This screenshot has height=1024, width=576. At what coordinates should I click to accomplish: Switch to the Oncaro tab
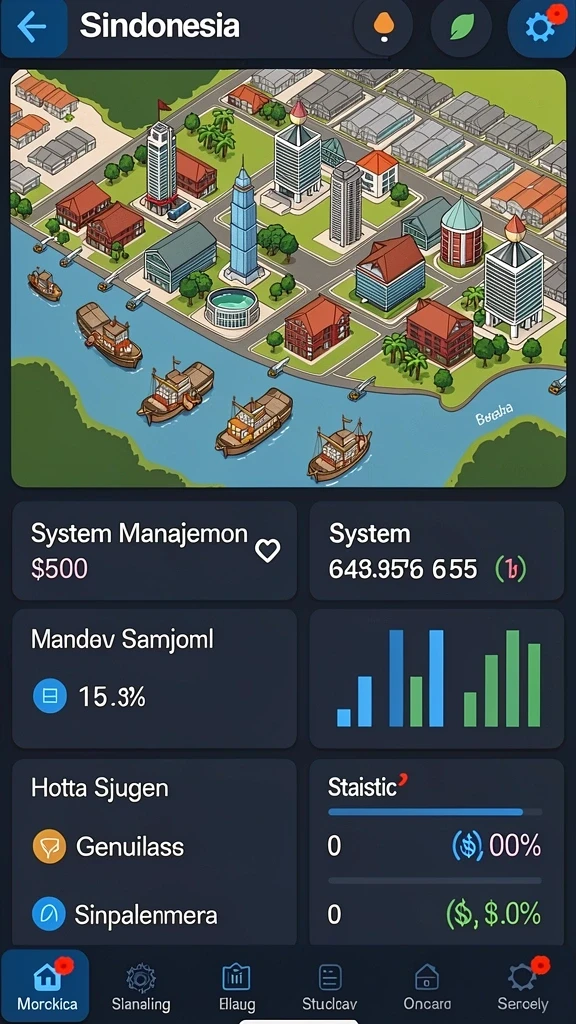pyautogui.click(x=427, y=986)
